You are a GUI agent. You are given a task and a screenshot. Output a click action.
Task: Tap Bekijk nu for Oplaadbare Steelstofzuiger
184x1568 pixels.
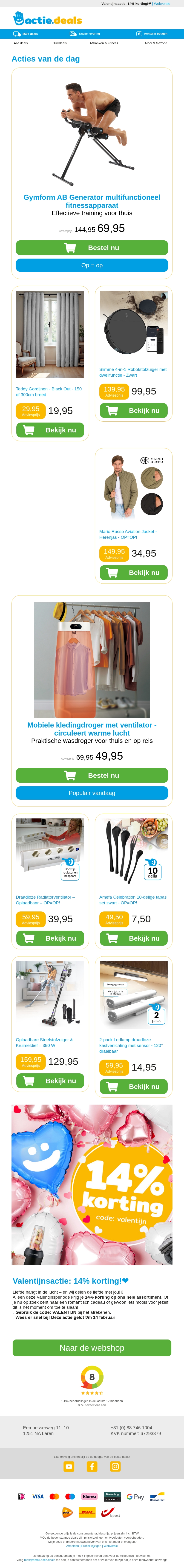tap(50, 1081)
